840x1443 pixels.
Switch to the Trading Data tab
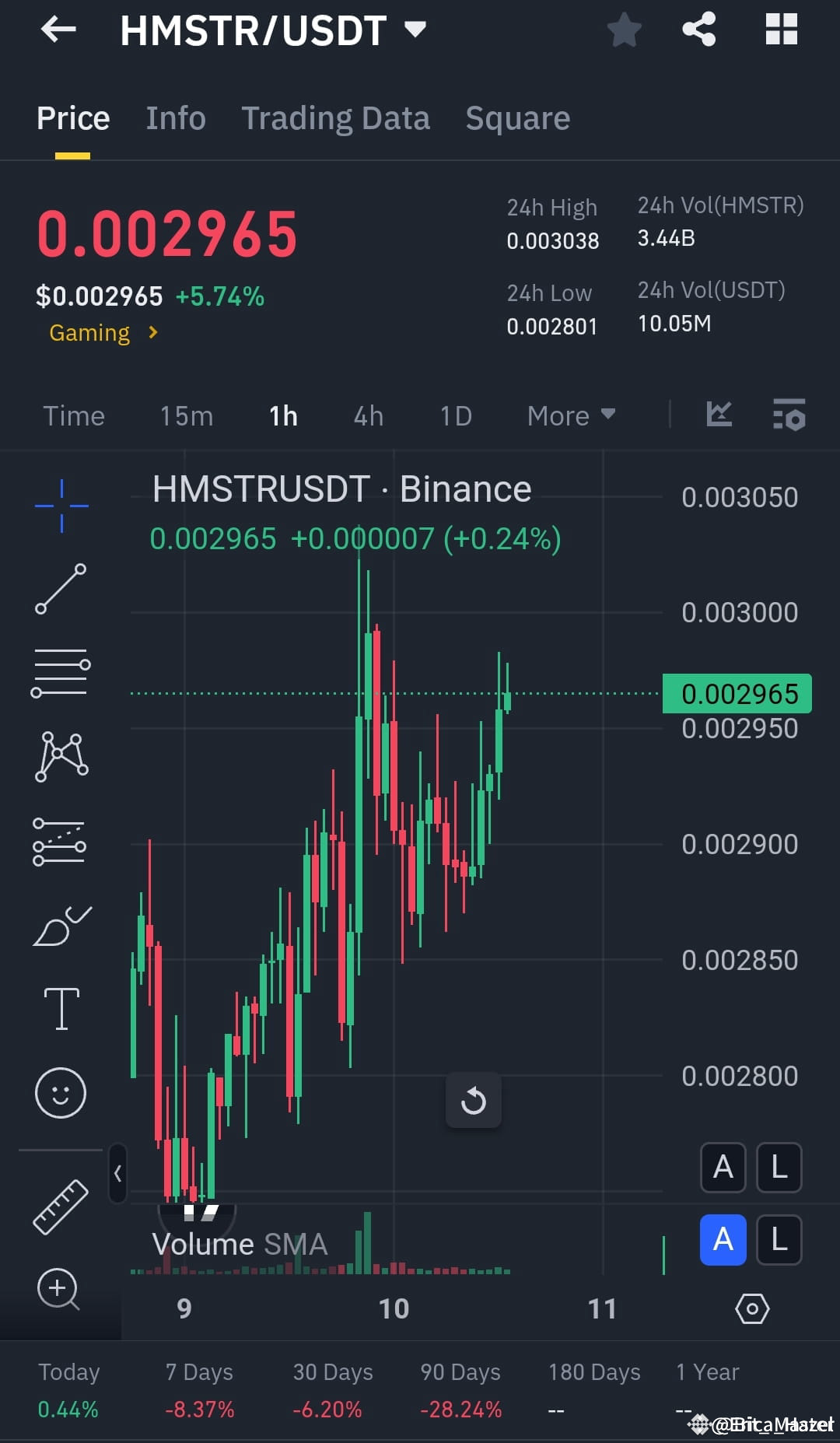pyautogui.click(x=336, y=118)
